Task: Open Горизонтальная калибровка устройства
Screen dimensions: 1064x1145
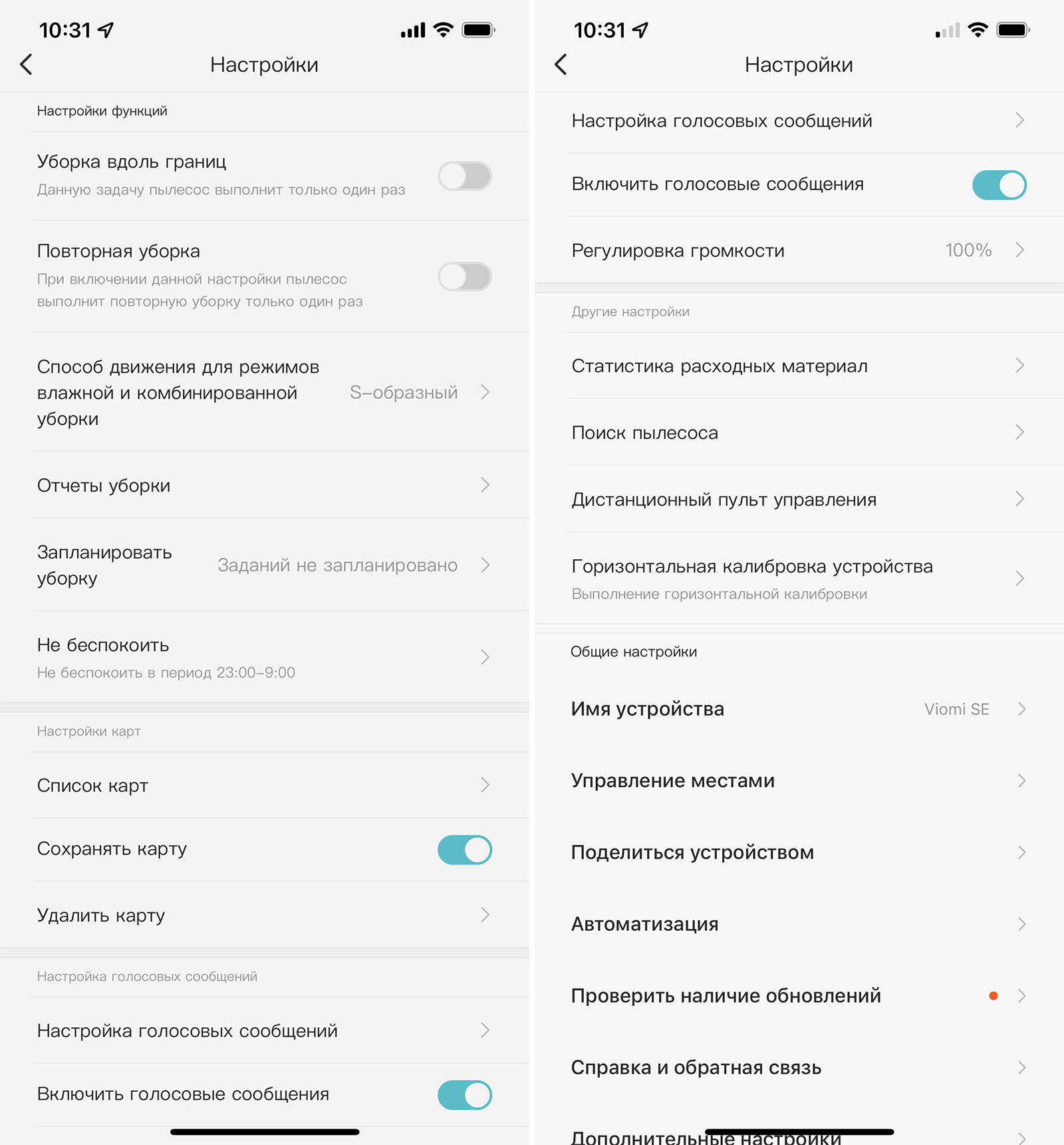Action: [798, 578]
